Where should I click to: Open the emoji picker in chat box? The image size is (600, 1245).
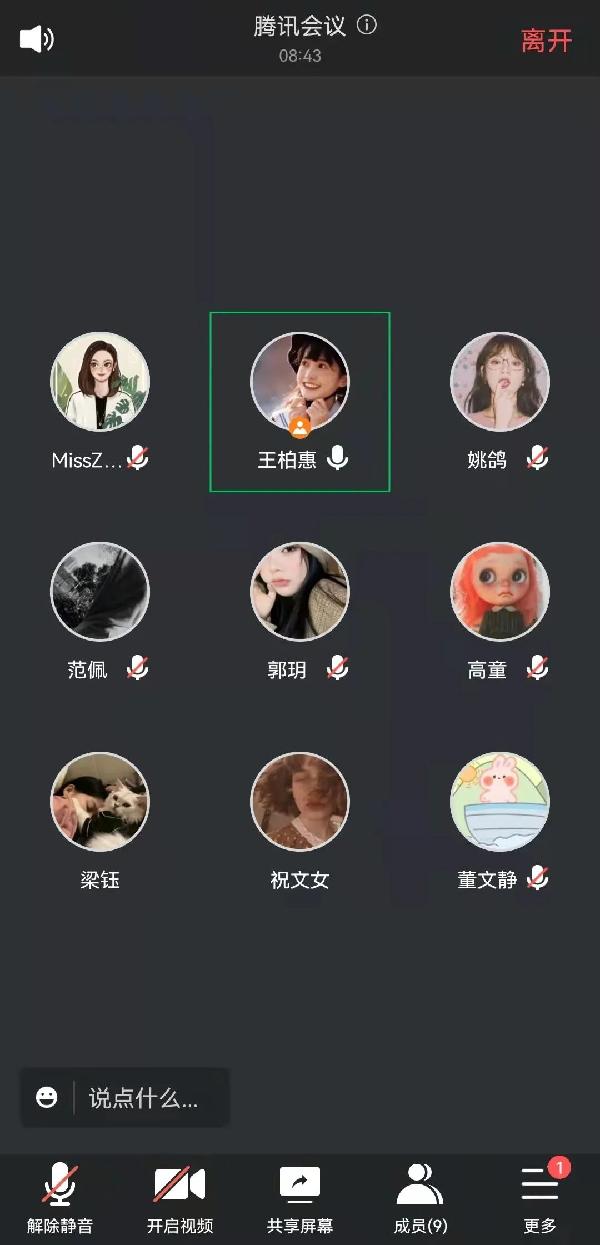pos(47,1098)
